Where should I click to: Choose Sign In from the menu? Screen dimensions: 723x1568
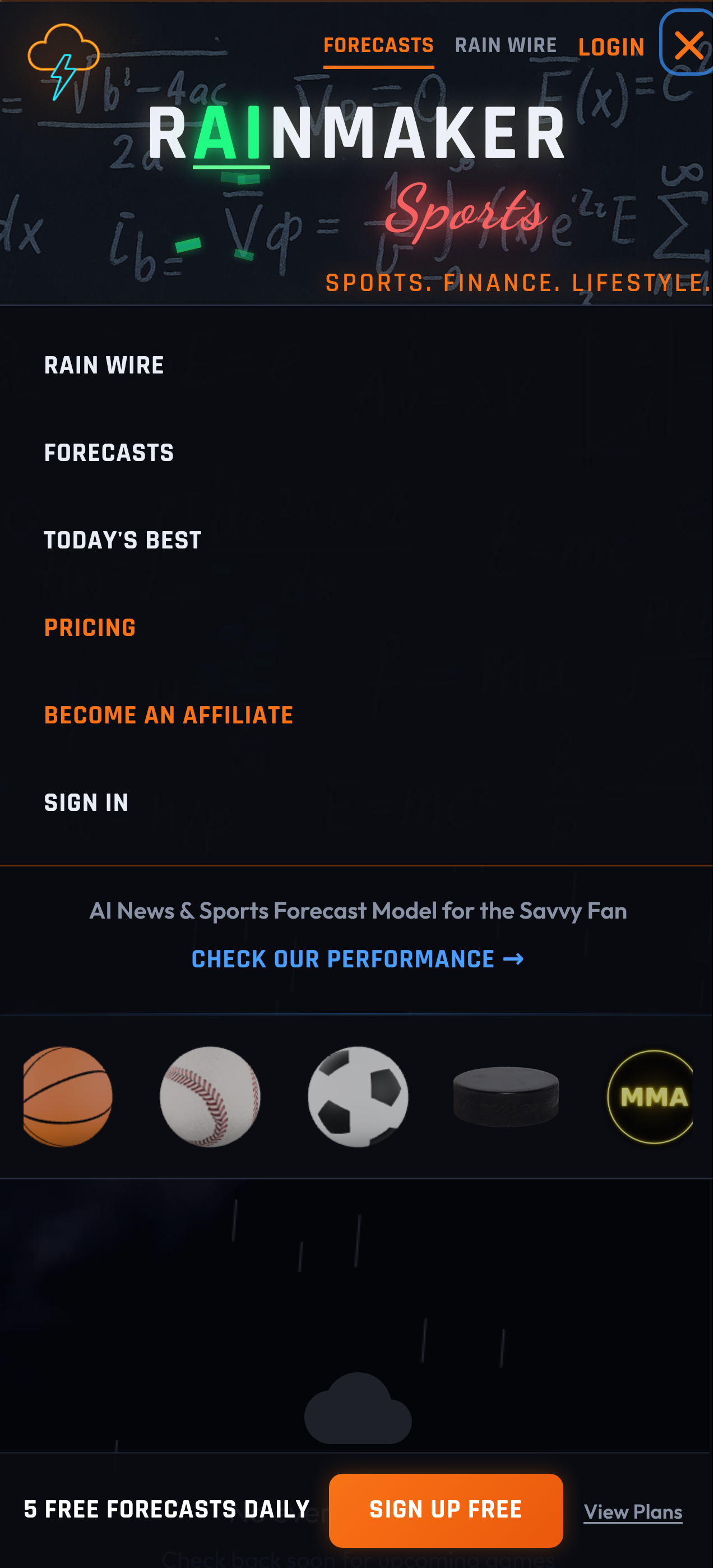click(86, 804)
